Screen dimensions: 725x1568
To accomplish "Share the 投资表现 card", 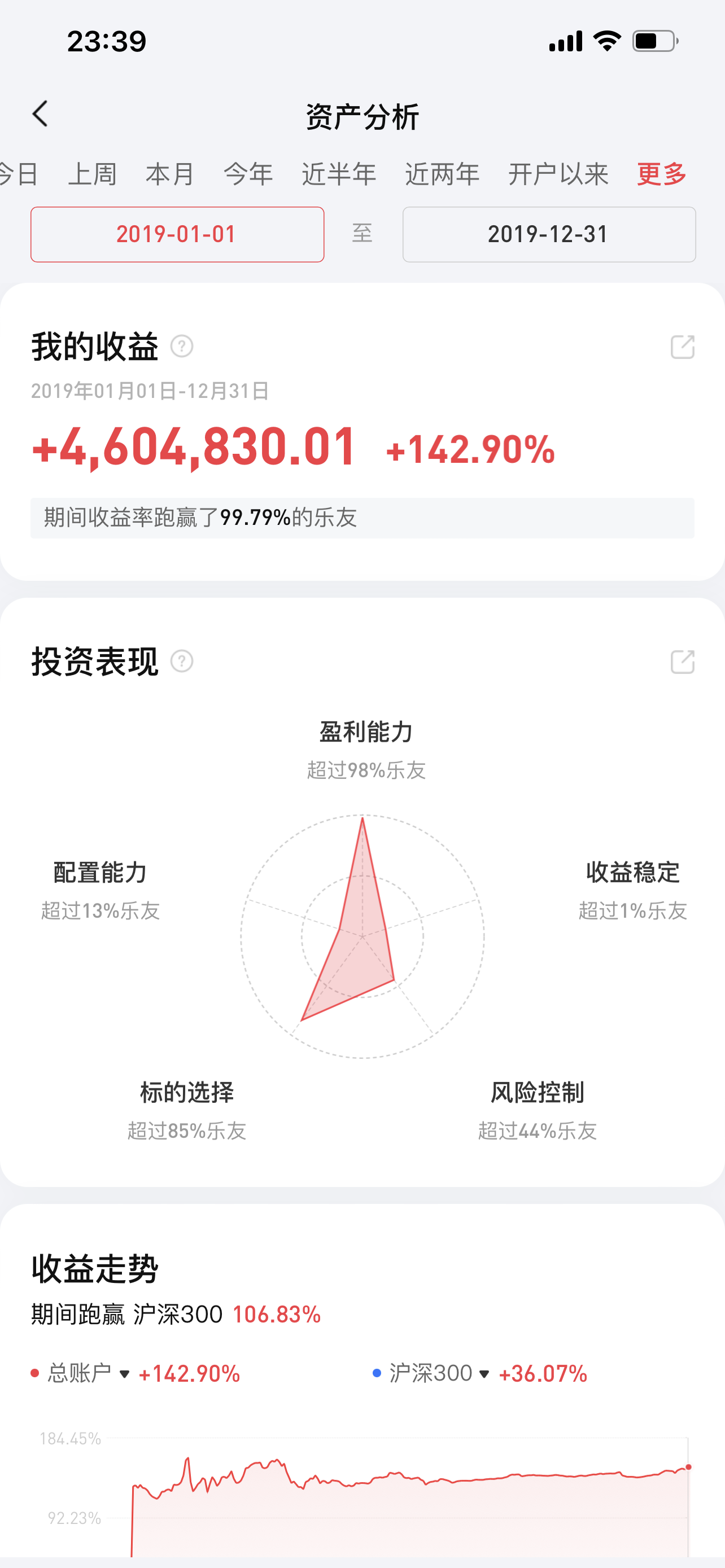I will pyautogui.click(x=682, y=662).
